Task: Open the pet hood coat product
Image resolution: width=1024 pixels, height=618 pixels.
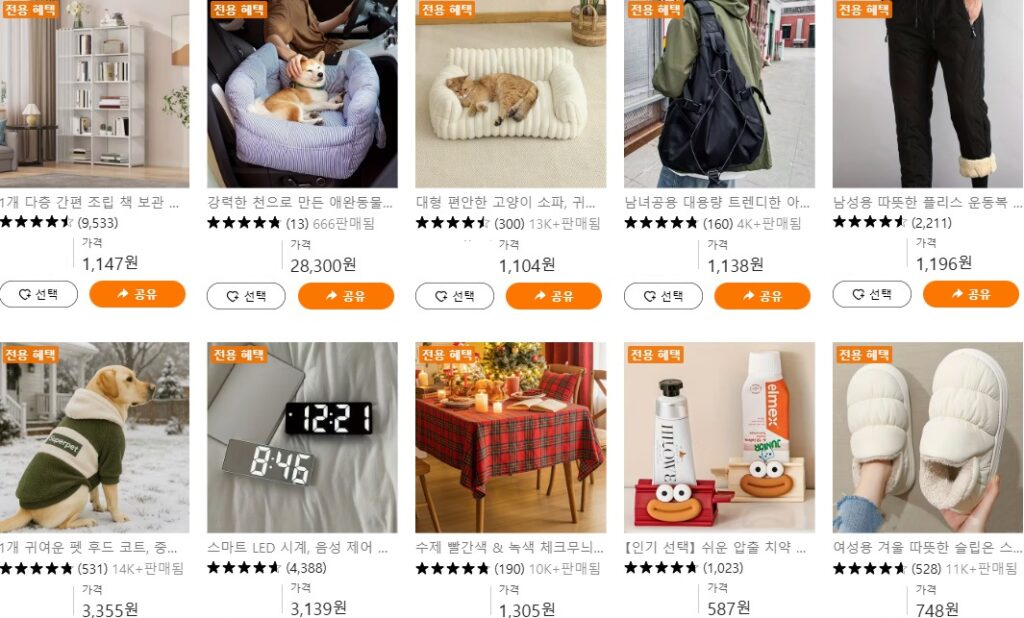Action: pos(94,438)
